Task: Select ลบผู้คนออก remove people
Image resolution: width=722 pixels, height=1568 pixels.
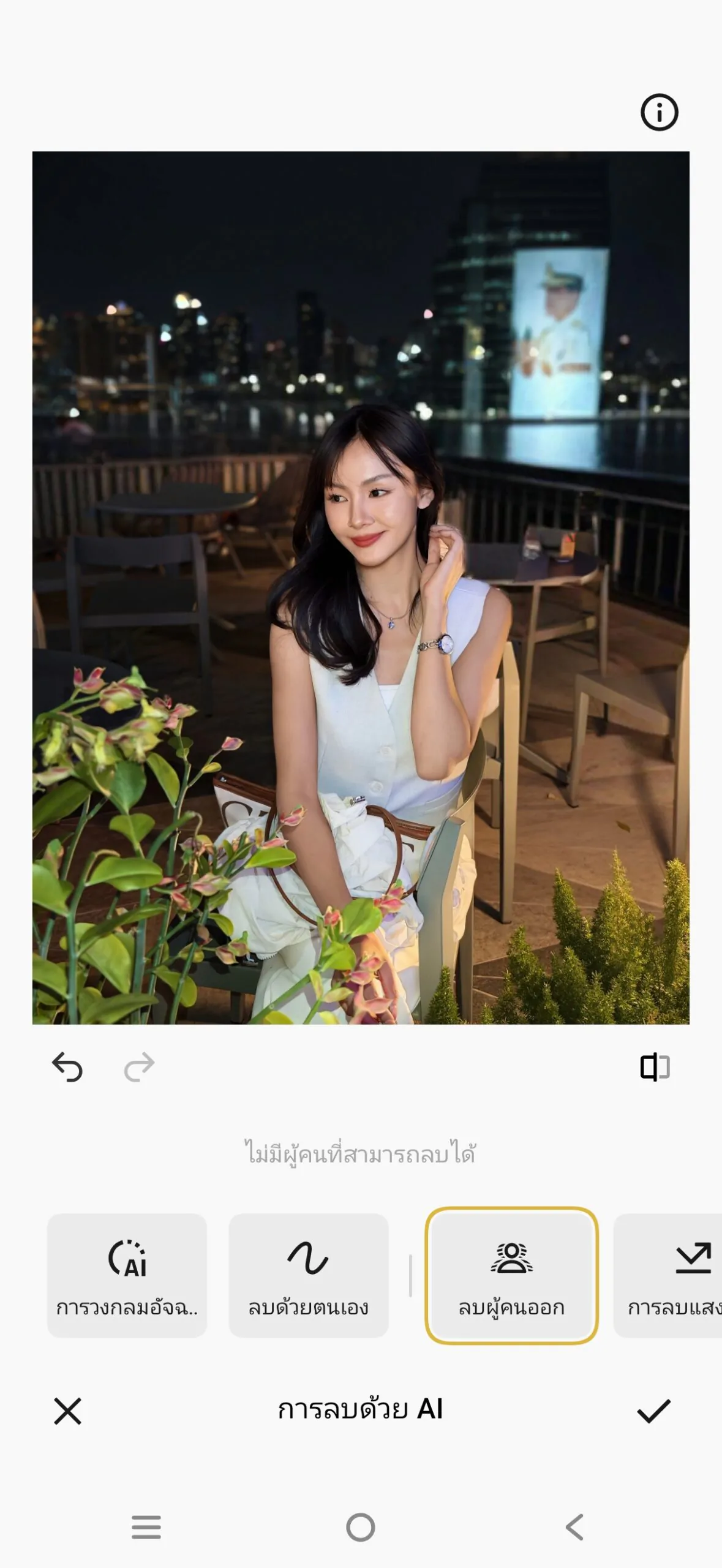Action: click(x=511, y=1275)
